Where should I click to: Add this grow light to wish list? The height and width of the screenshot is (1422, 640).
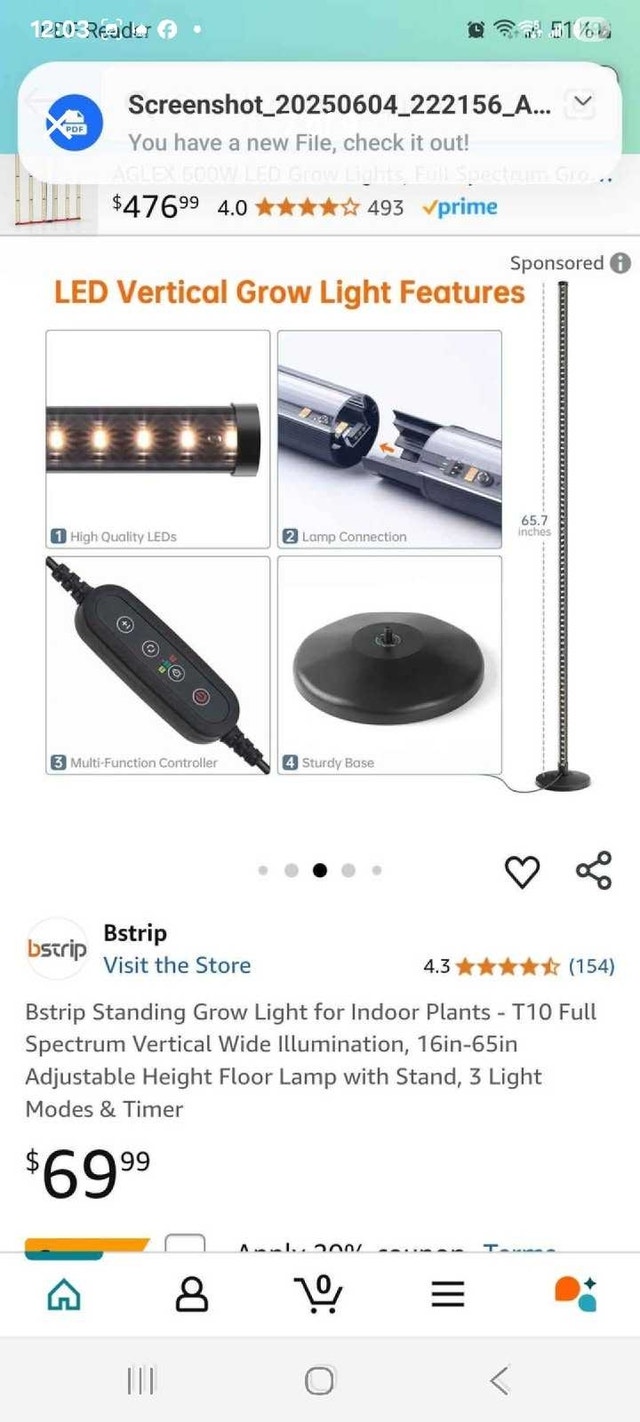click(522, 872)
